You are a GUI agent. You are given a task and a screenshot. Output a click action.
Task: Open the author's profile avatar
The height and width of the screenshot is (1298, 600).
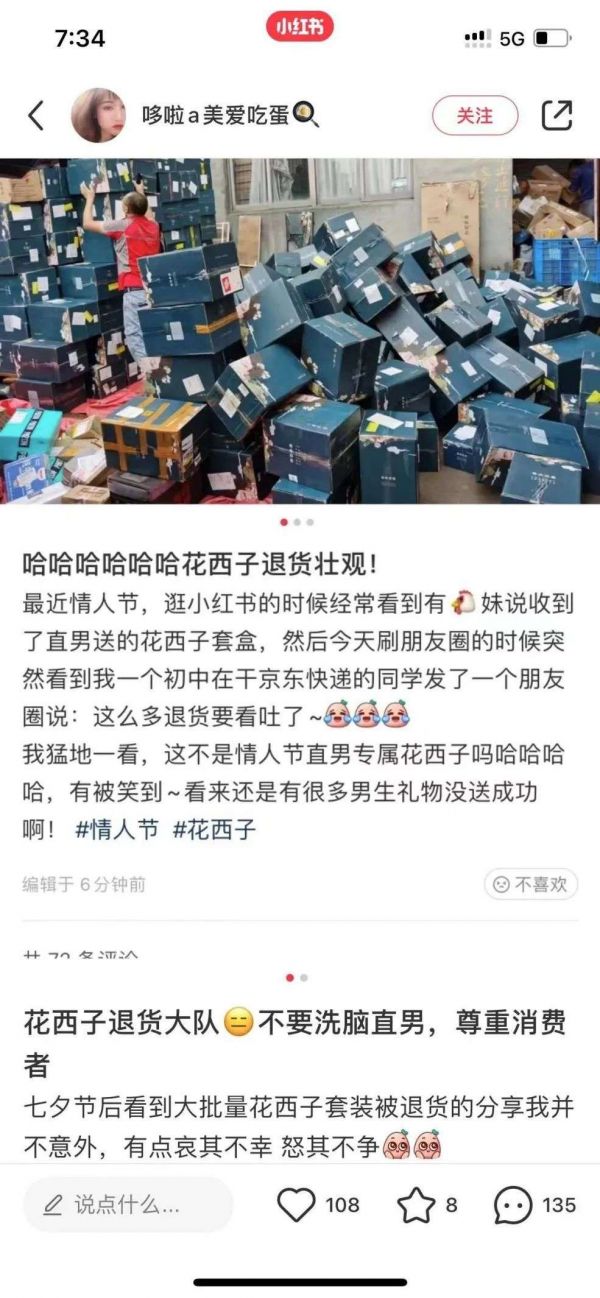98,116
